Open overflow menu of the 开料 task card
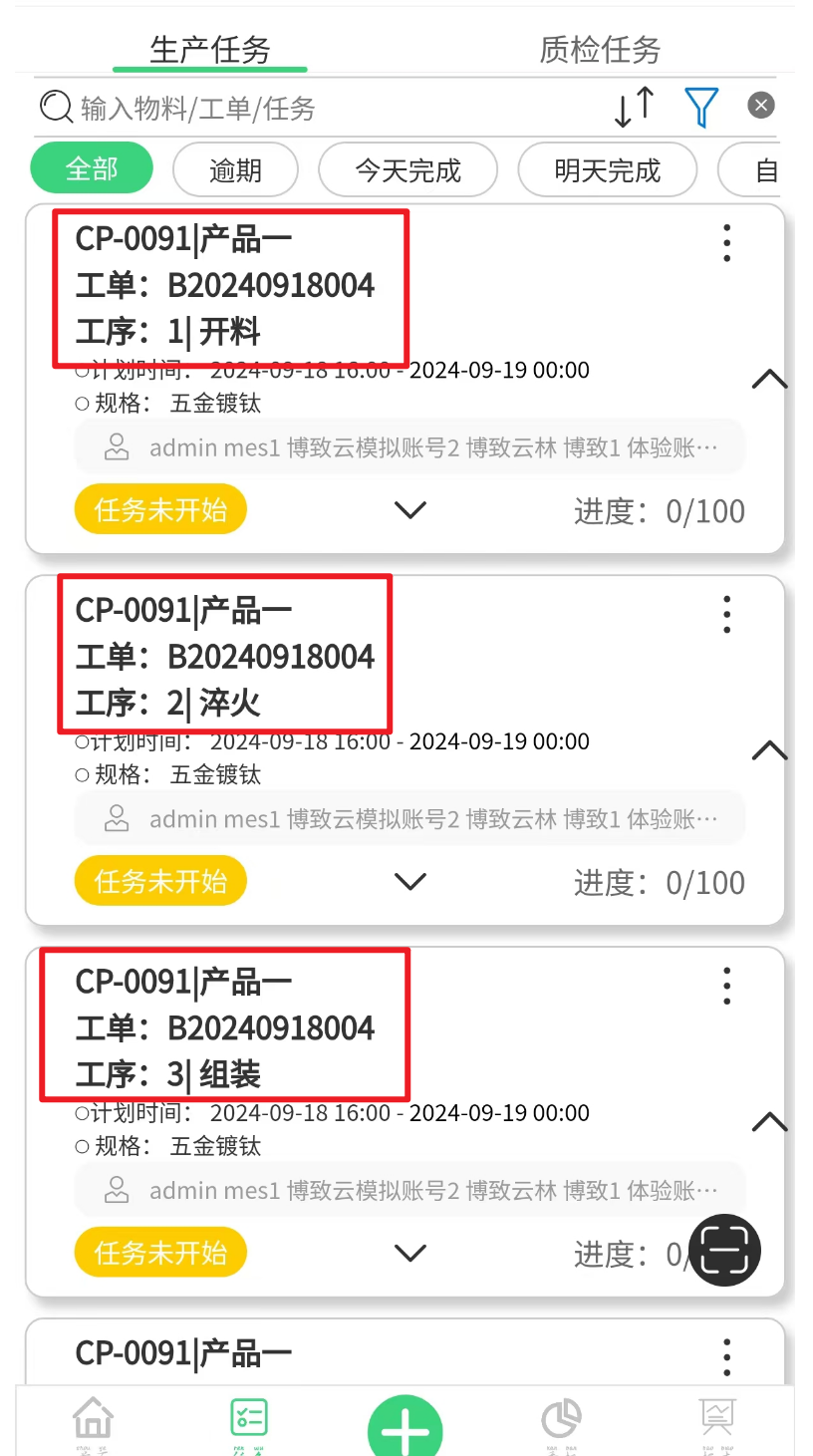813x1456 pixels. tap(727, 243)
